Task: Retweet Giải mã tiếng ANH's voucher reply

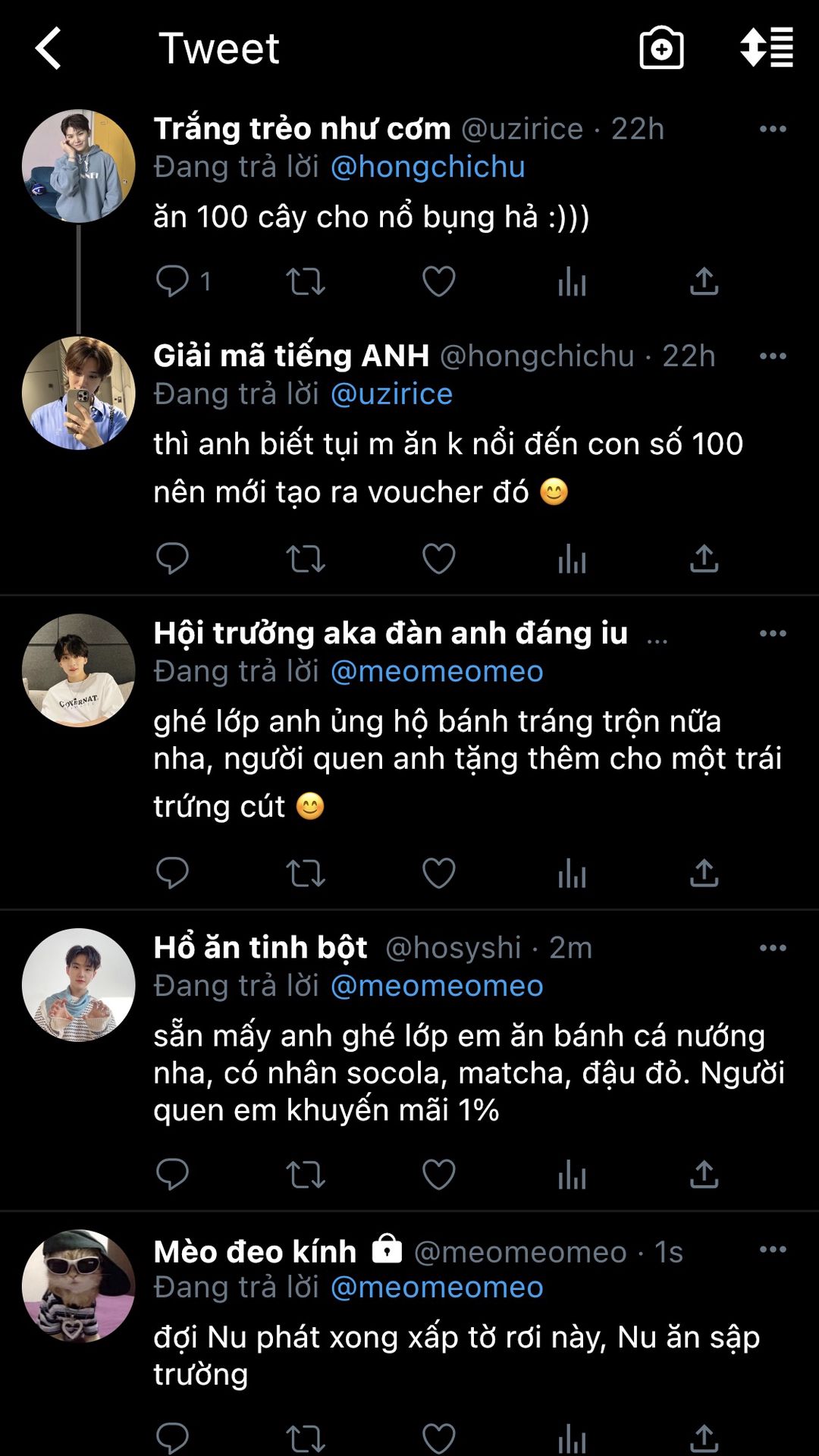Action: coord(306,559)
